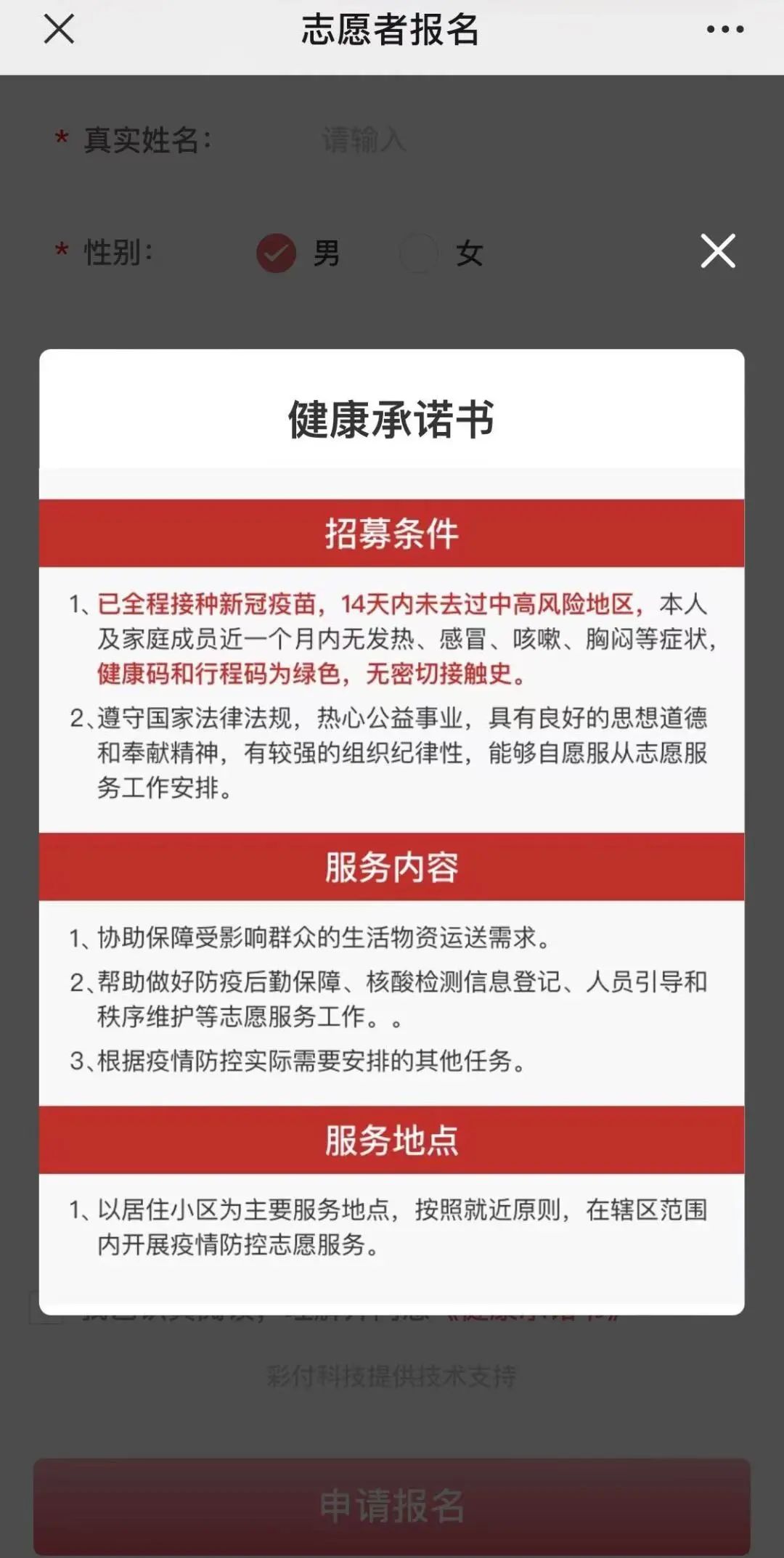Dismiss the 健康承诺书 dialog
The width and height of the screenshot is (784, 1558).
click(x=717, y=251)
